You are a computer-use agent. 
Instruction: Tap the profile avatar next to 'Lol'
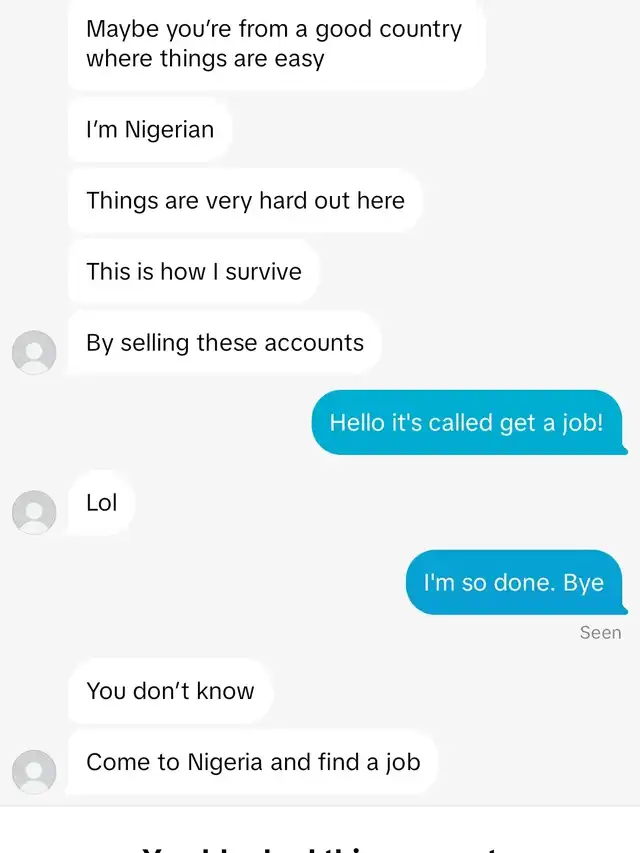coord(33,512)
